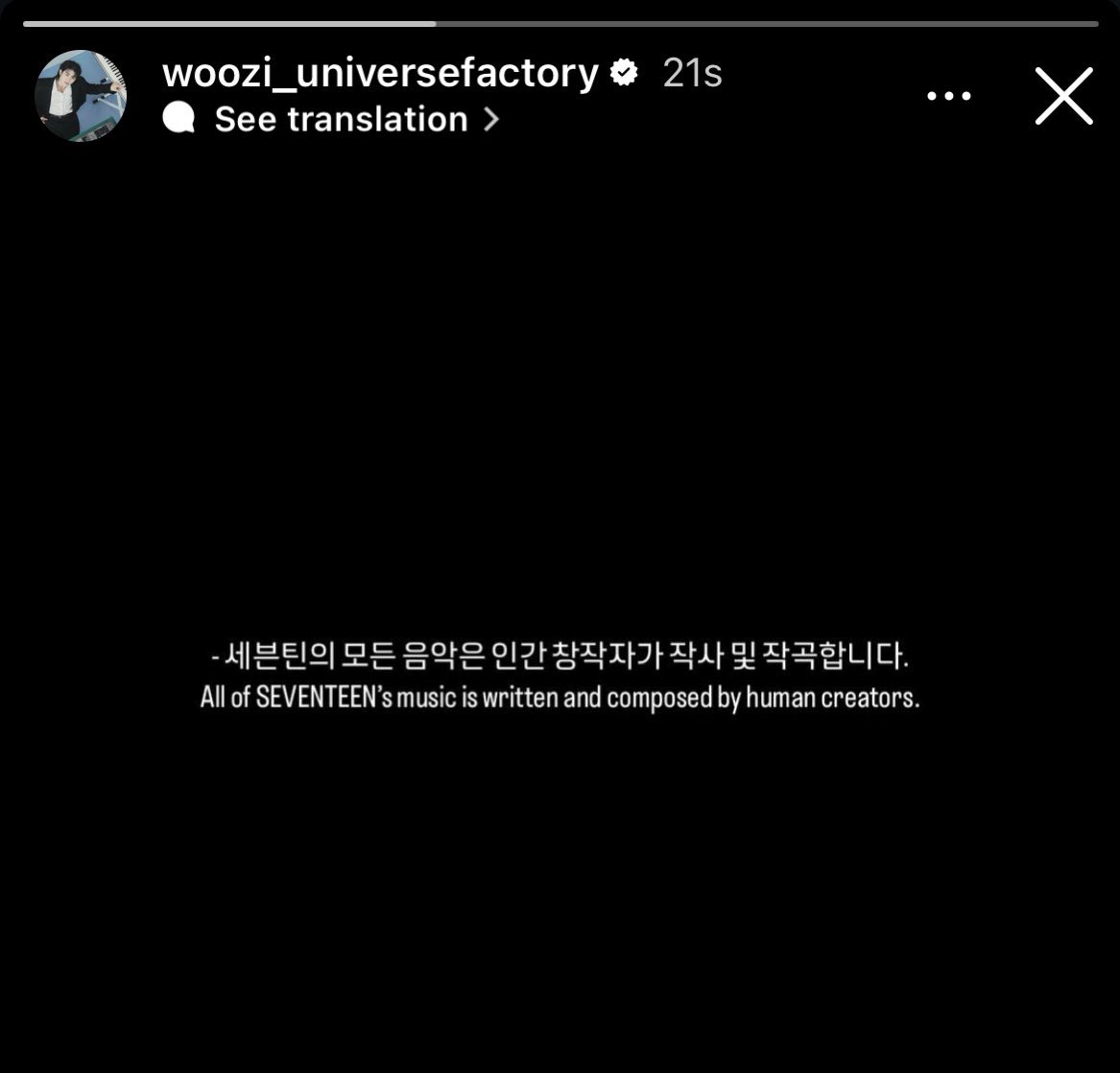This screenshot has width=1120, height=1073.
Task: Open the three-dot options menu
Action: 948,96
